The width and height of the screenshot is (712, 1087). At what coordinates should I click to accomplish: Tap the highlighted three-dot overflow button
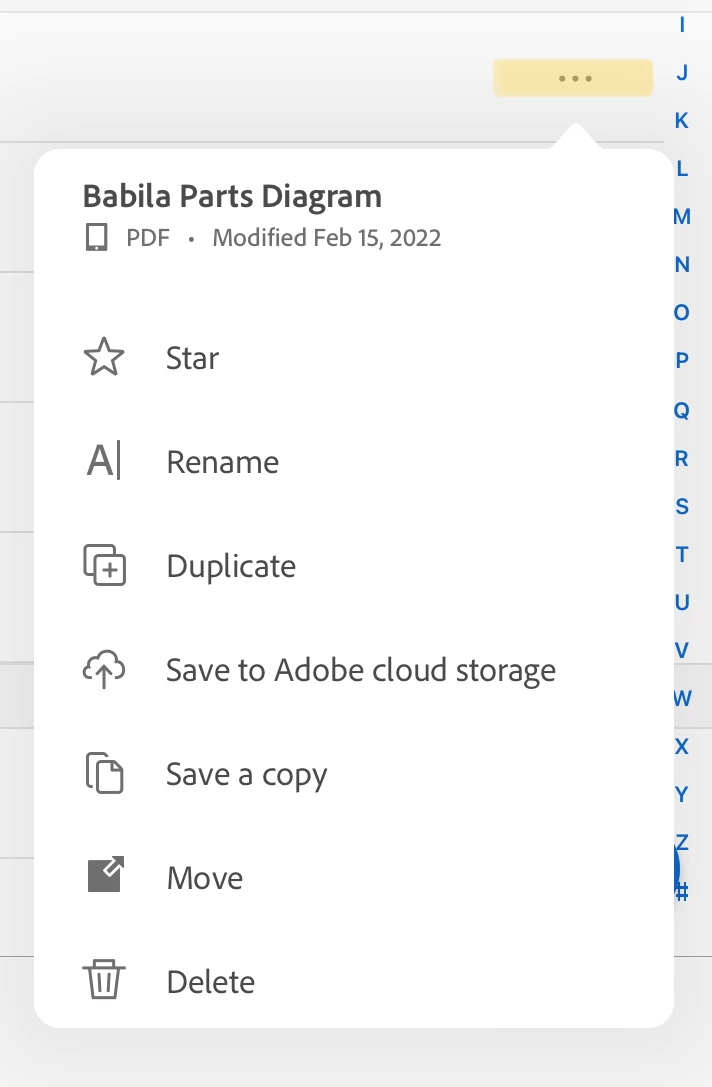(x=574, y=78)
